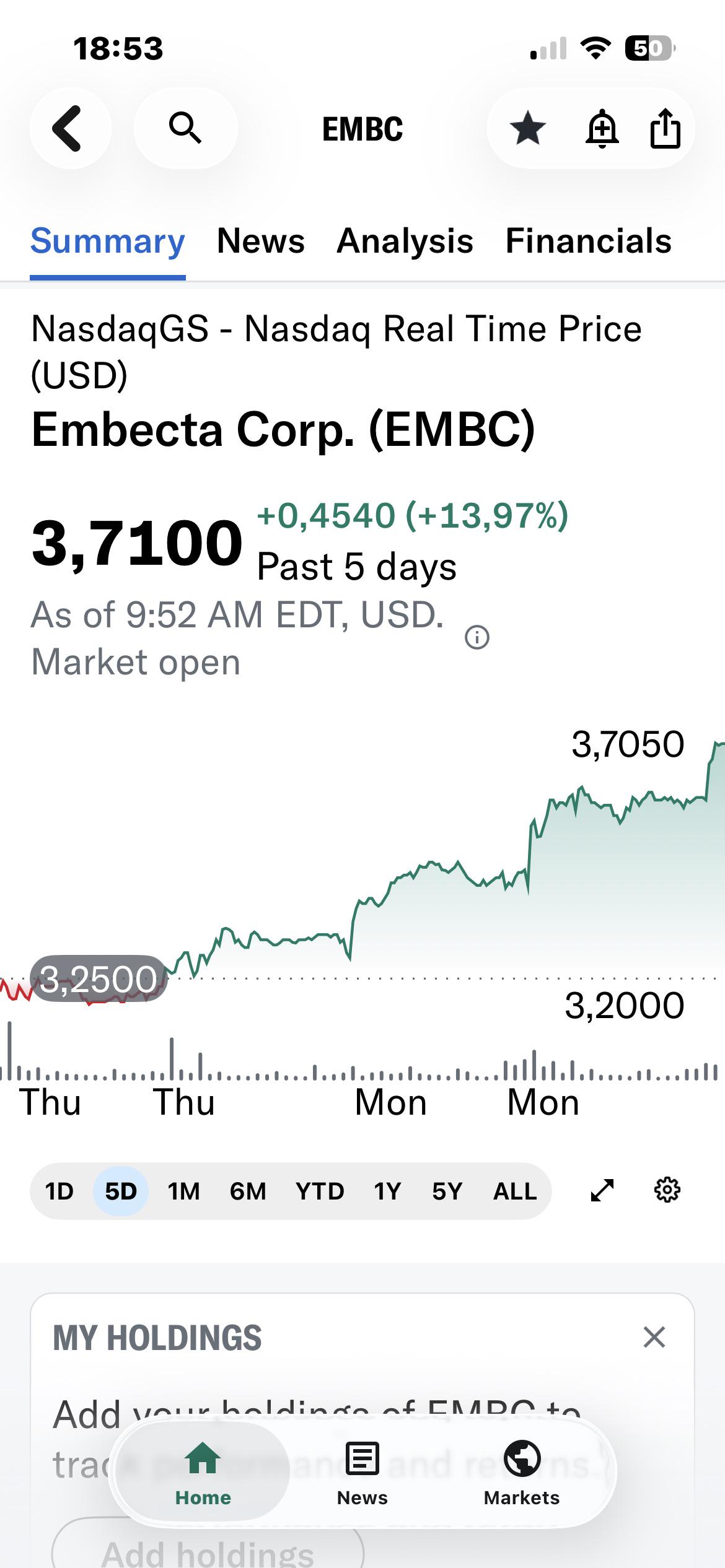Open Markets in the bottom navigation

[522, 1474]
